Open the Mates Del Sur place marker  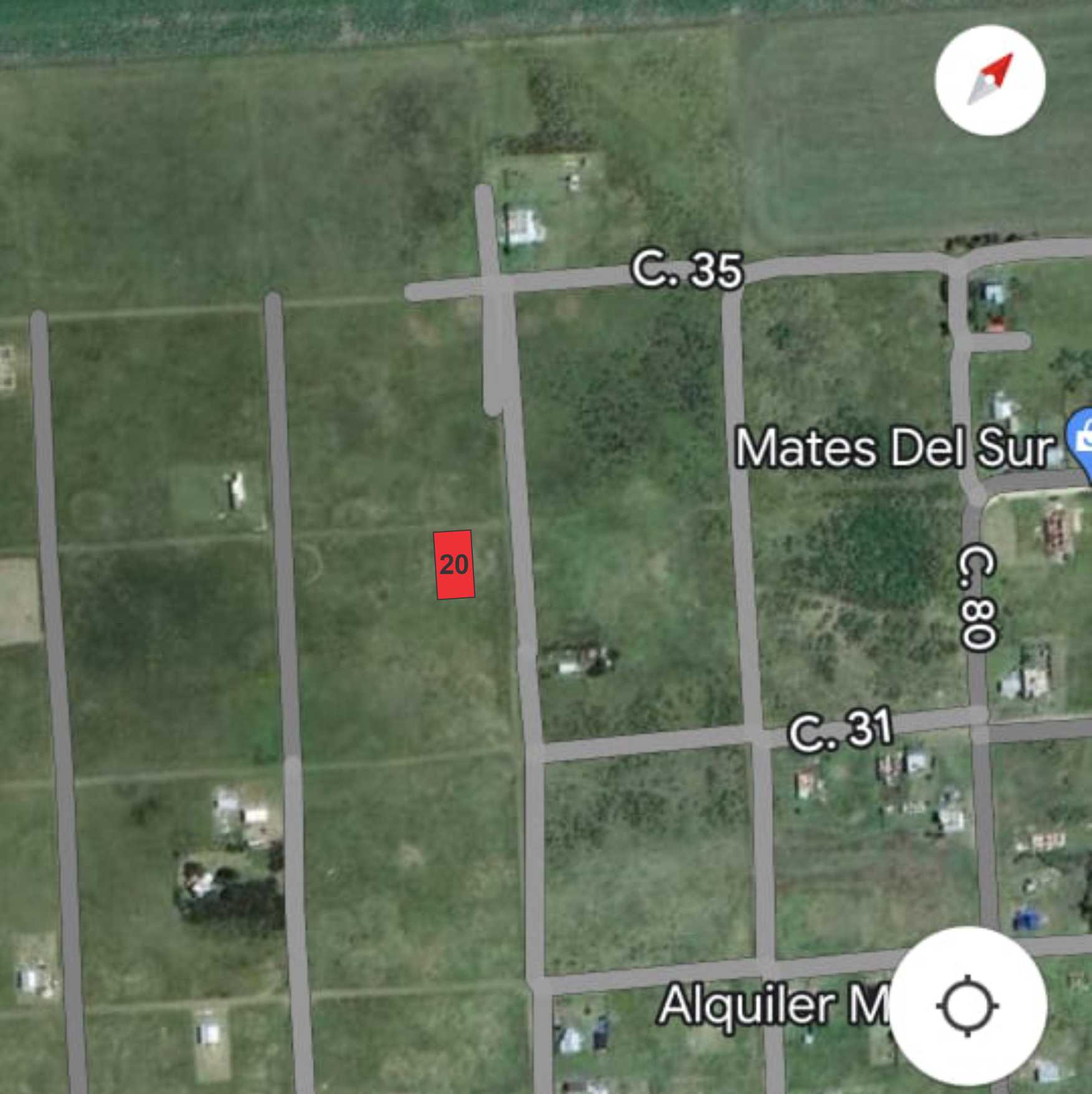point(1081,436)
